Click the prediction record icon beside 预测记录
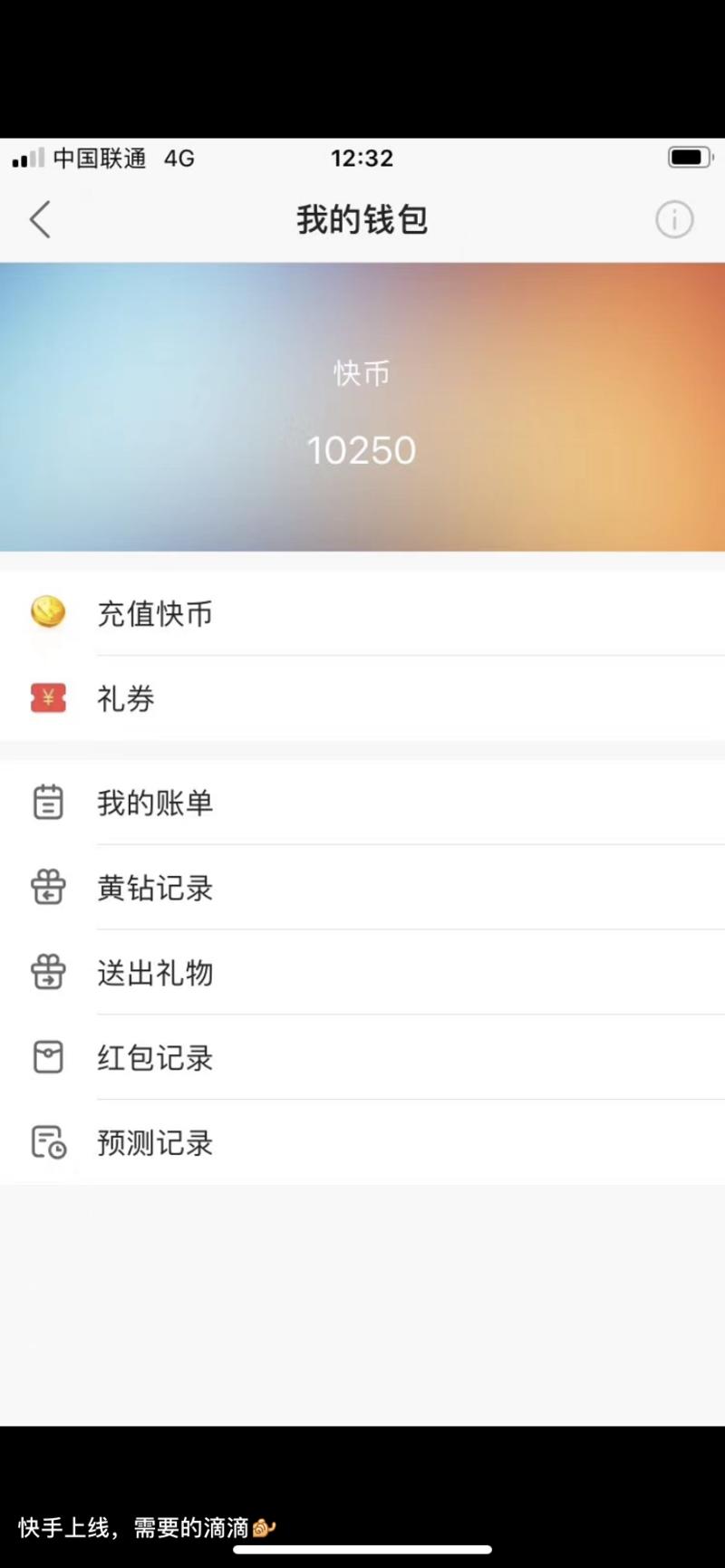 48,1142
